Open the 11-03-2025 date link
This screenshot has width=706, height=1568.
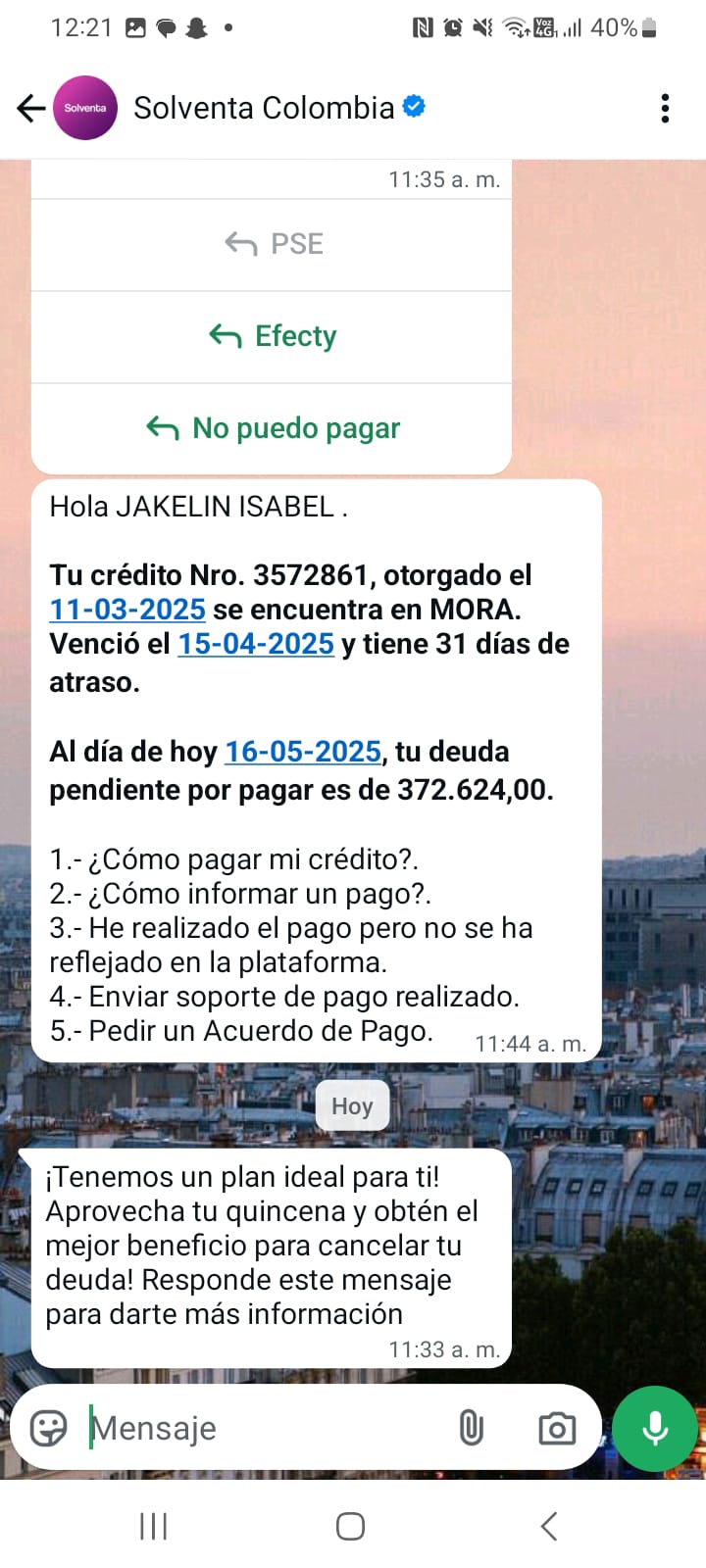click(127, 610)
